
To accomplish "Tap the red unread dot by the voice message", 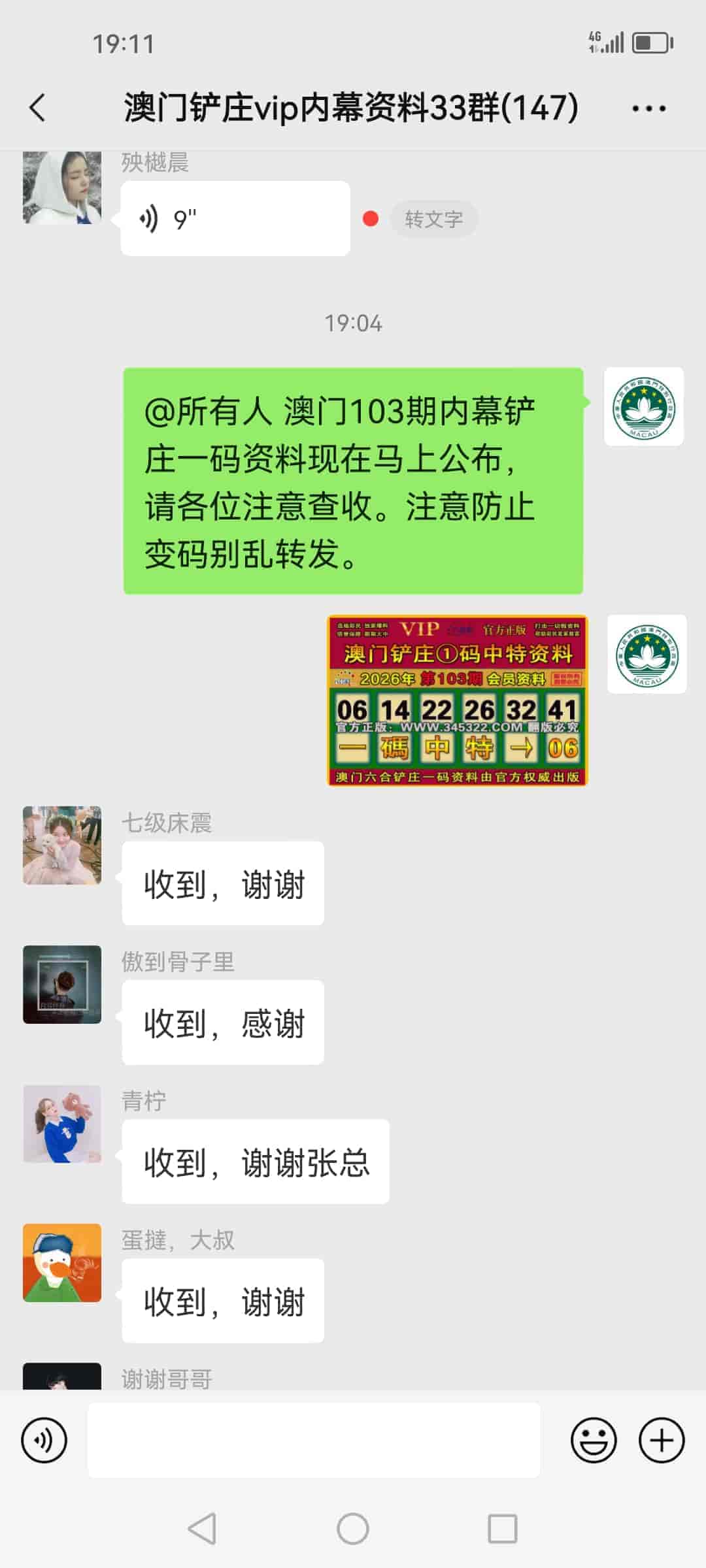I will 371,219.
